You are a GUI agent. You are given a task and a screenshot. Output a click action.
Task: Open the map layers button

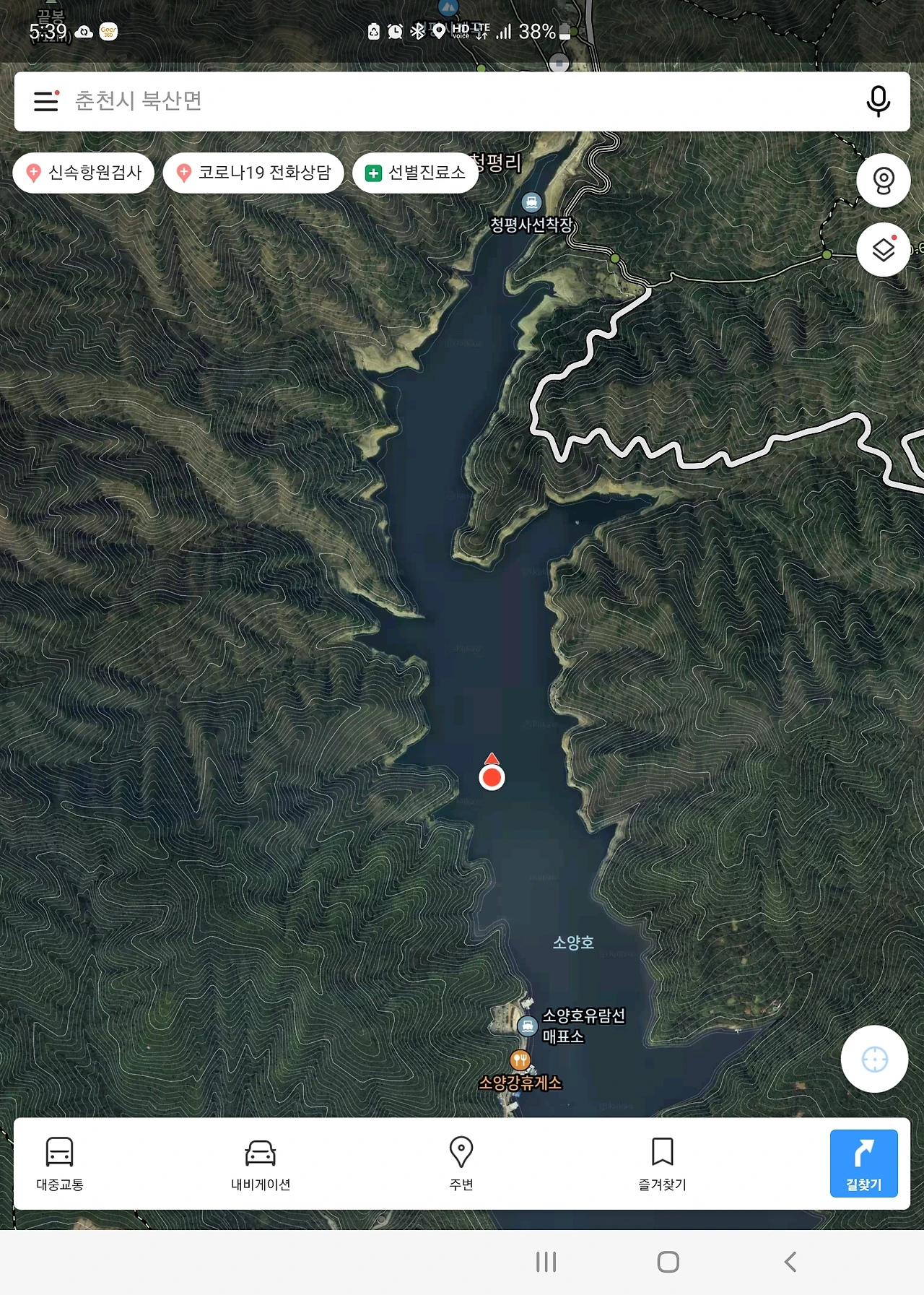coord(883,249)
